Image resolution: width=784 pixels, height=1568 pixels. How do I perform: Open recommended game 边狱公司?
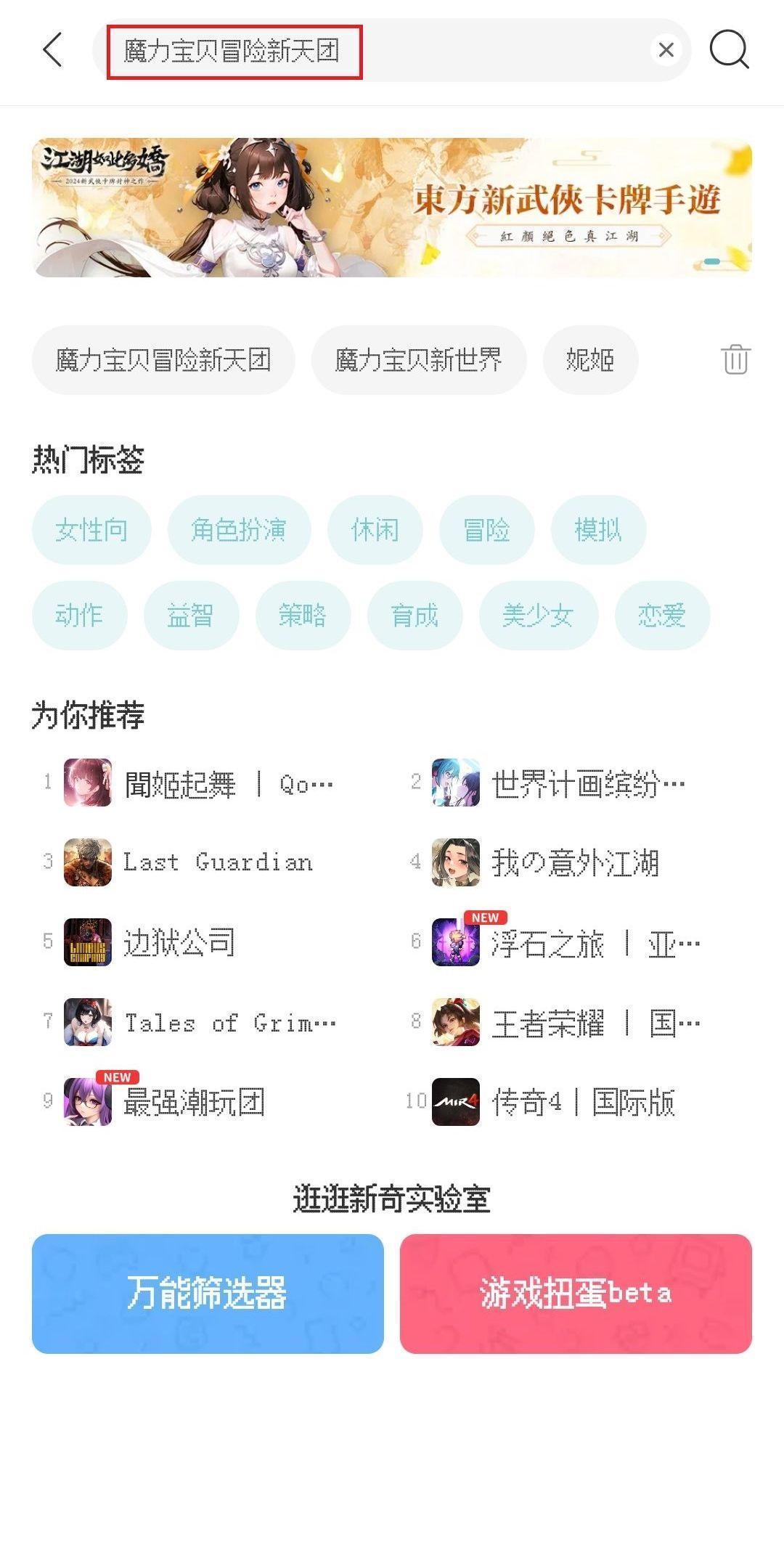(x=179, y=942)
